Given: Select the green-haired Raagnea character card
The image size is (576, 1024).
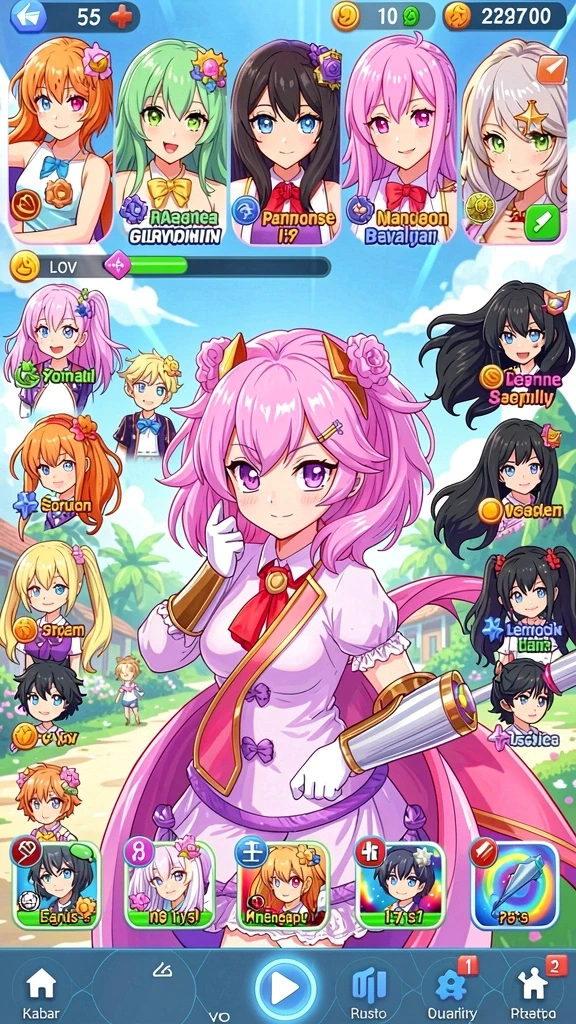Looking at the screenshot, I should [x=172, y=140].
